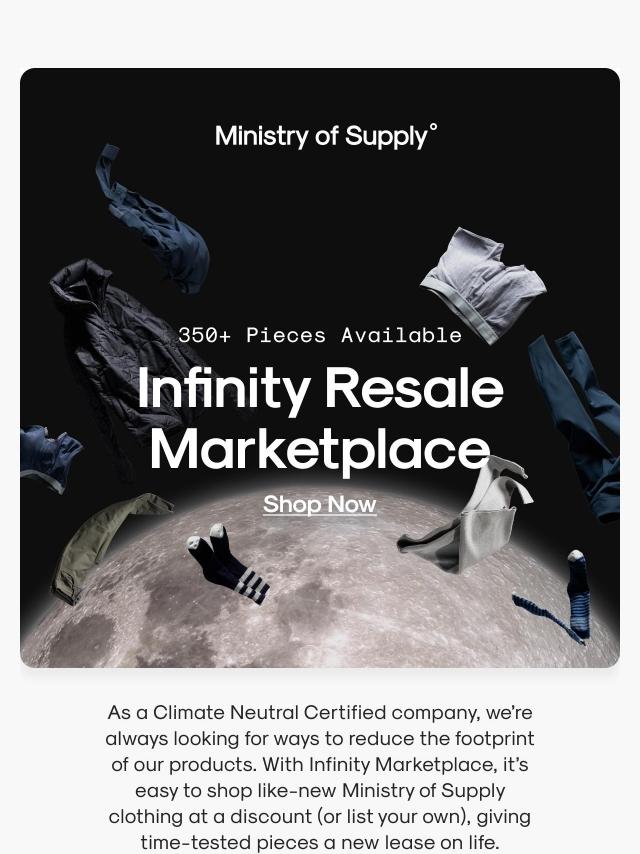Screen dimensions: 640x854
Task: Tap the Shop Now link
Action: pos(319,505)
